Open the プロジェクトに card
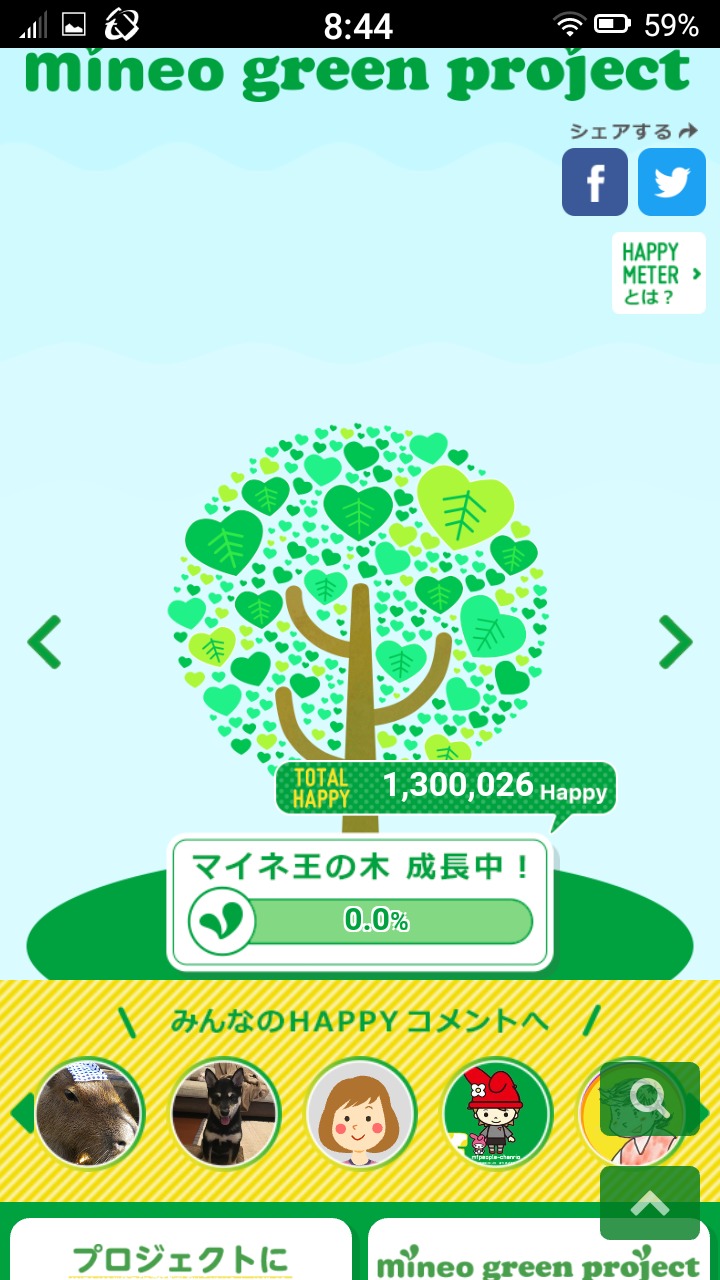The height and width of the screenshot is (1280, 720). 181,1250
